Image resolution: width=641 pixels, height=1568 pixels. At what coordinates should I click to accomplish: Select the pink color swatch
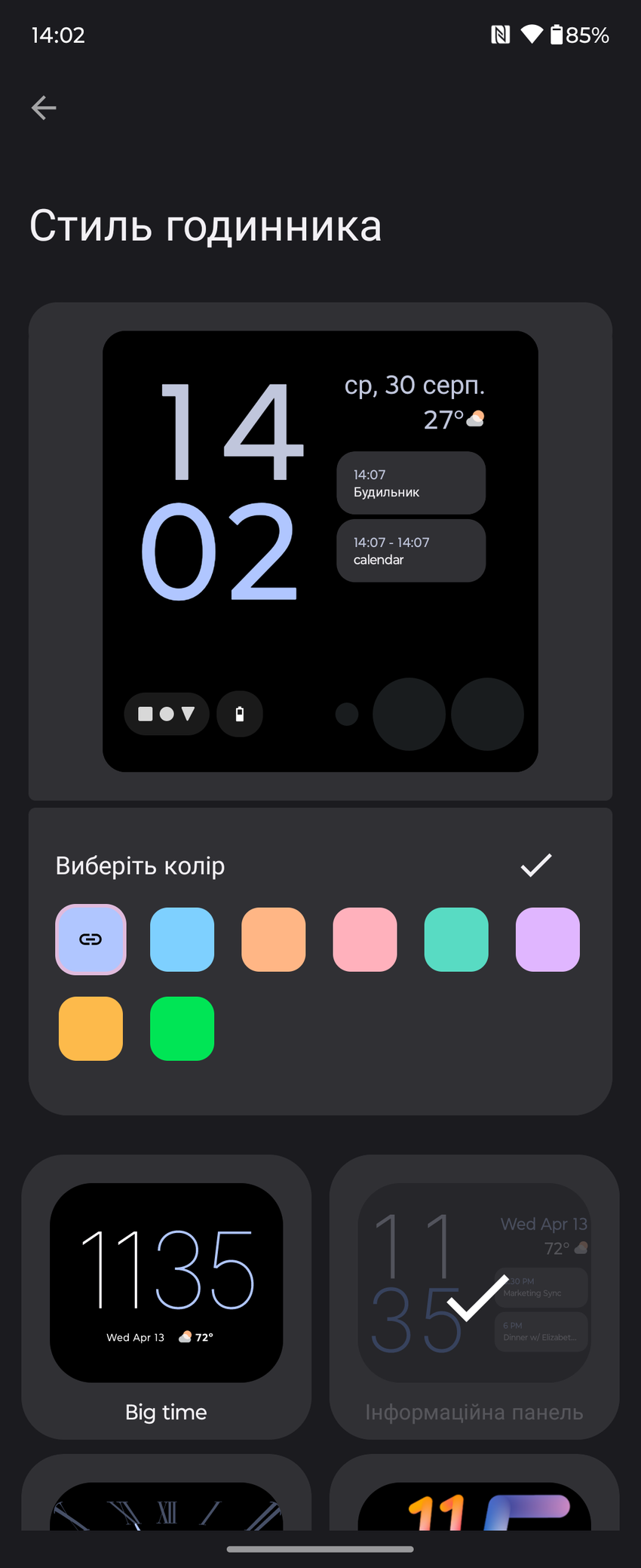(x=365, y=939)
